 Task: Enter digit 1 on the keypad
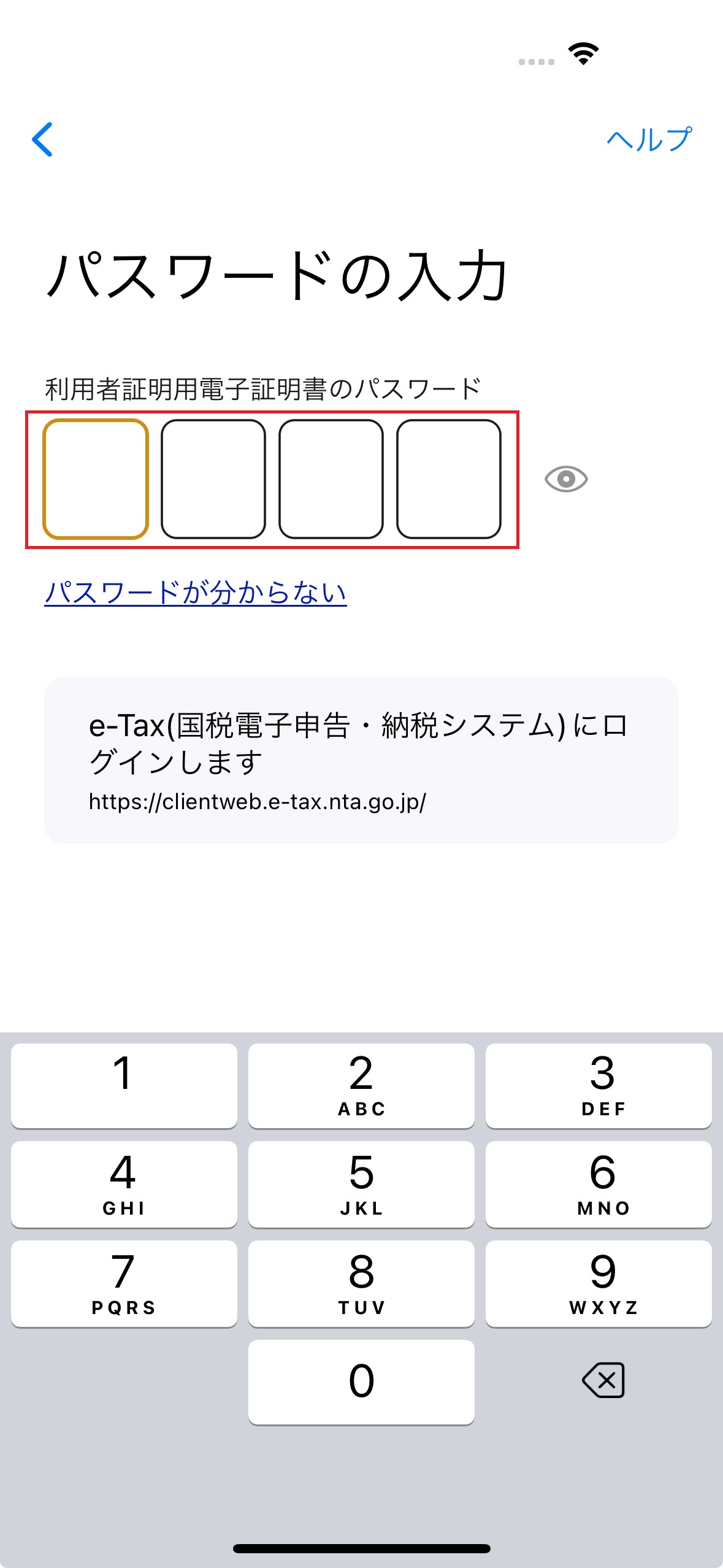coord(124,1085)
